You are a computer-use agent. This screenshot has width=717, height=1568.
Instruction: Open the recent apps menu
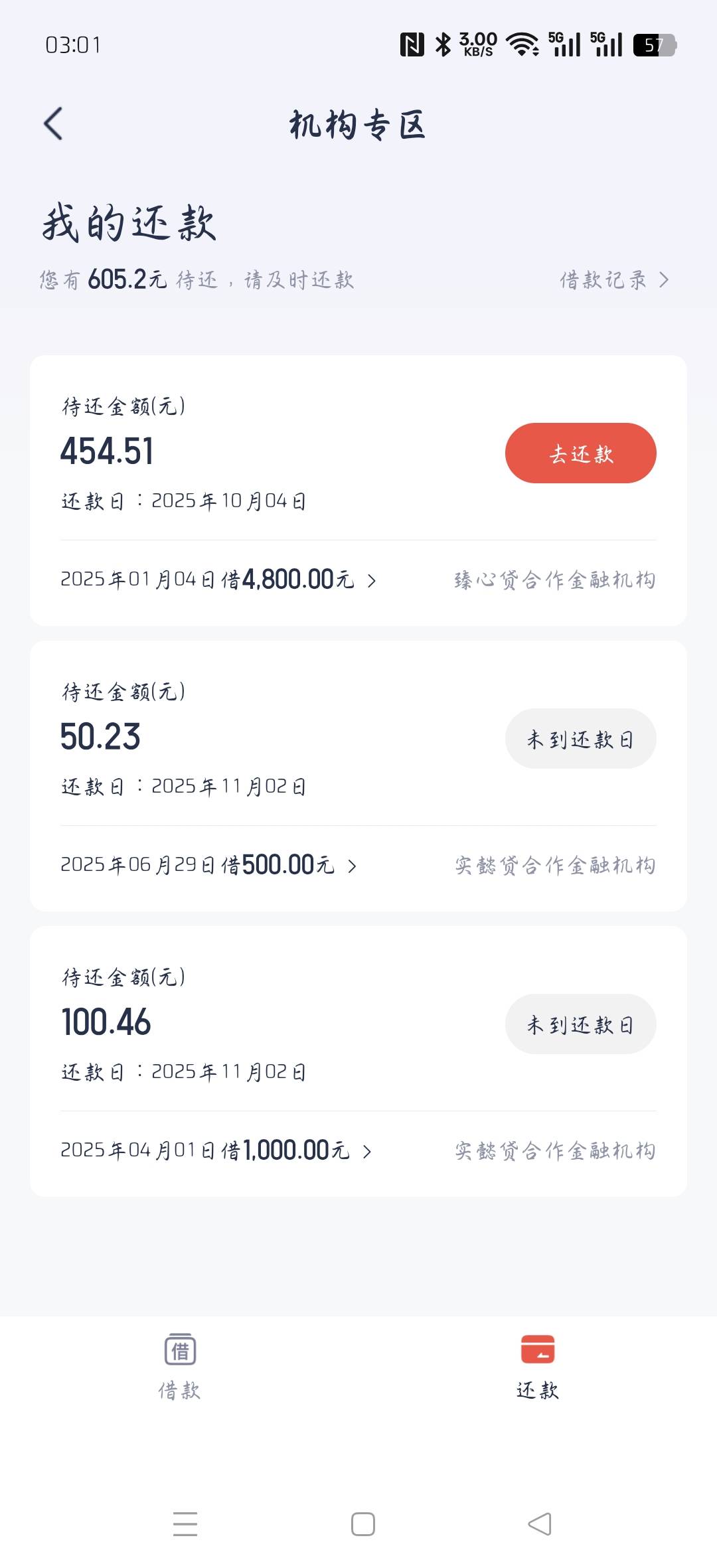click(x=185, y=1524)
